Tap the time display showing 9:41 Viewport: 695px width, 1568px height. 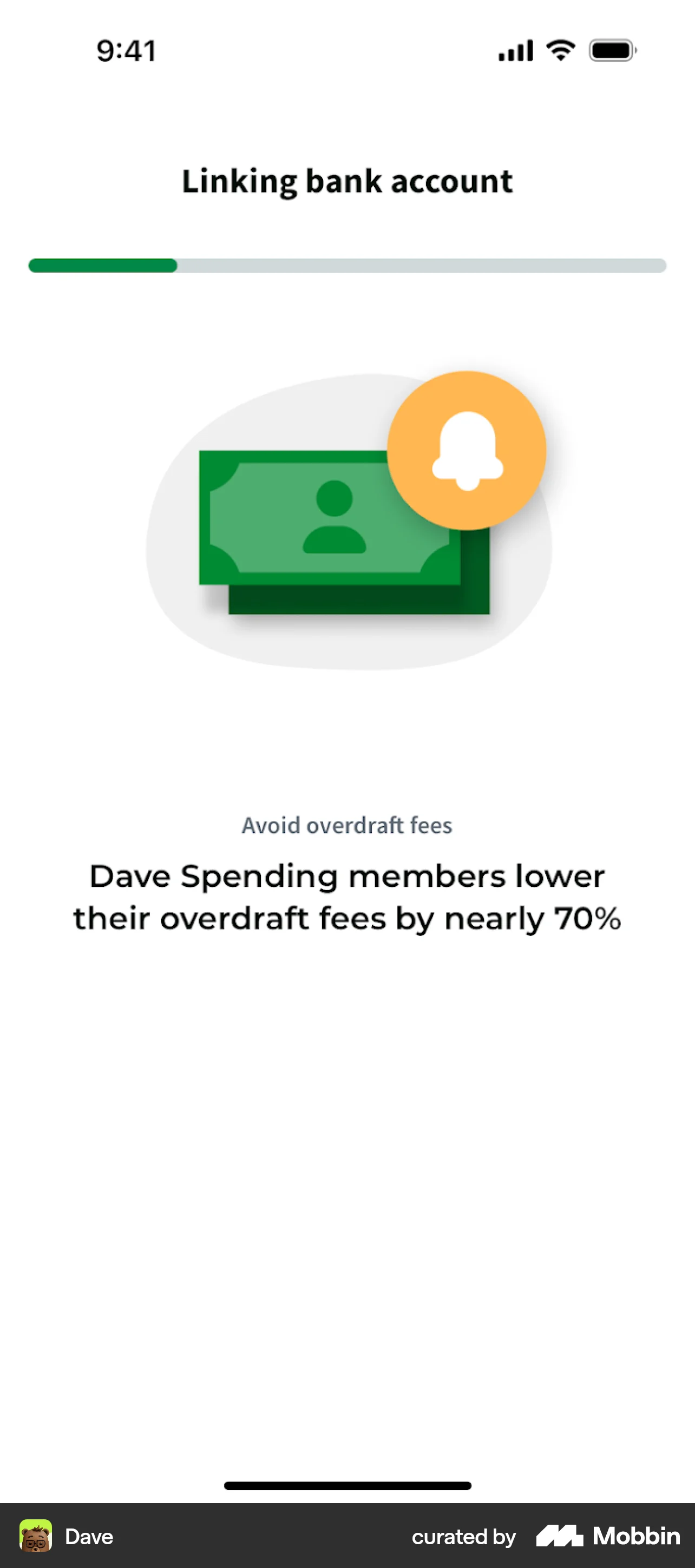[126, 51]
